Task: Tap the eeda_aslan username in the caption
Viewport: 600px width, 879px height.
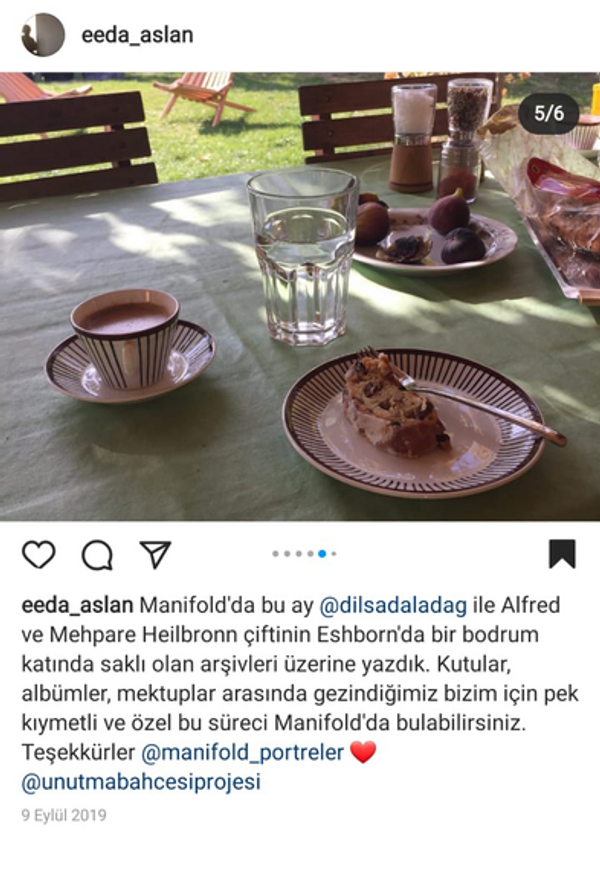Action: (77, 606)
